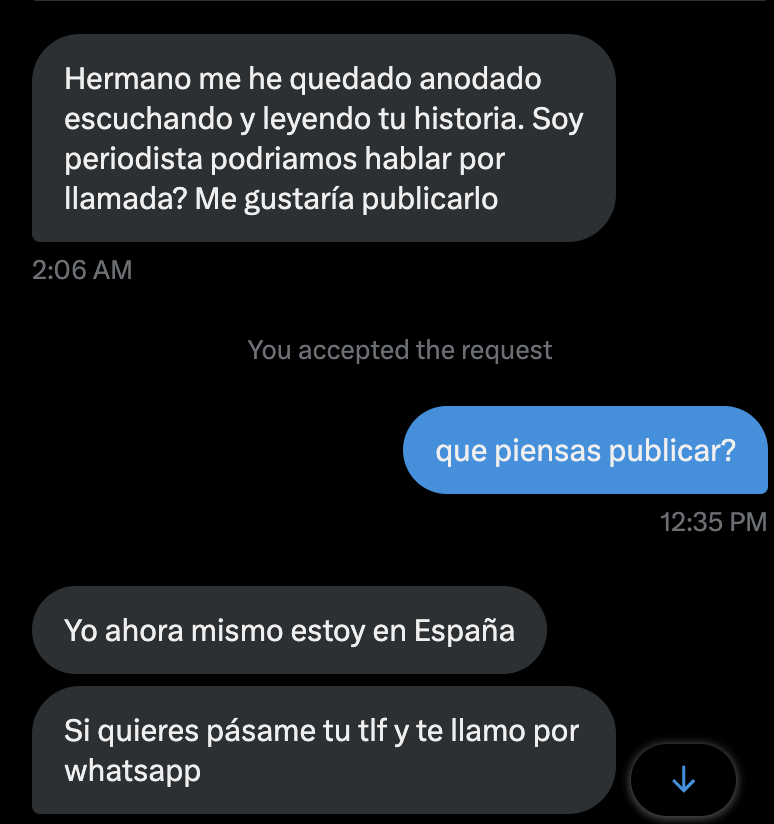Image resolution: width=774 pixels, height=824 pixels.
Task: Jump to the latest message with down arrow
Action: pos(683,779)
